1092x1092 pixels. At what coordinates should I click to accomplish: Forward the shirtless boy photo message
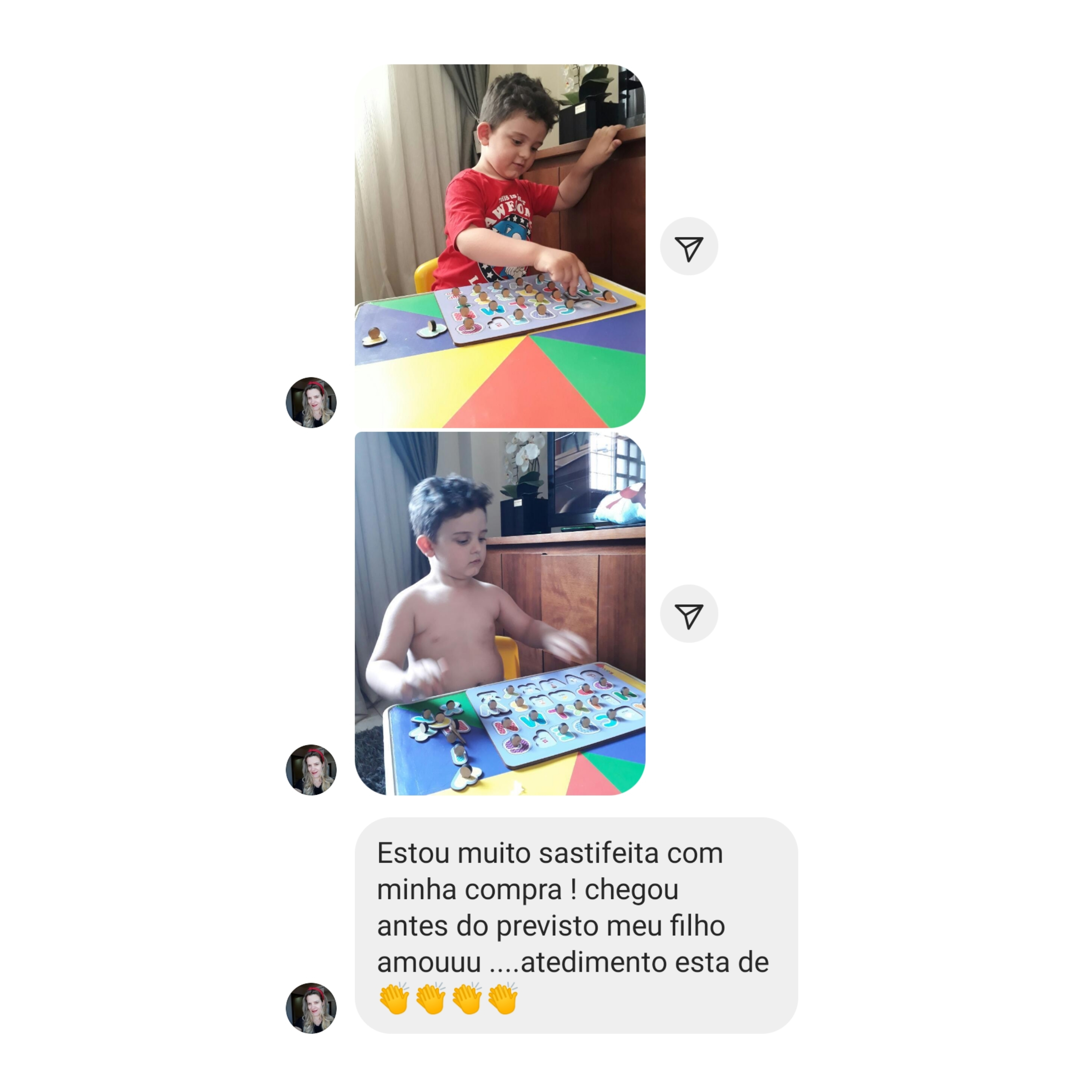coord(688,614)
